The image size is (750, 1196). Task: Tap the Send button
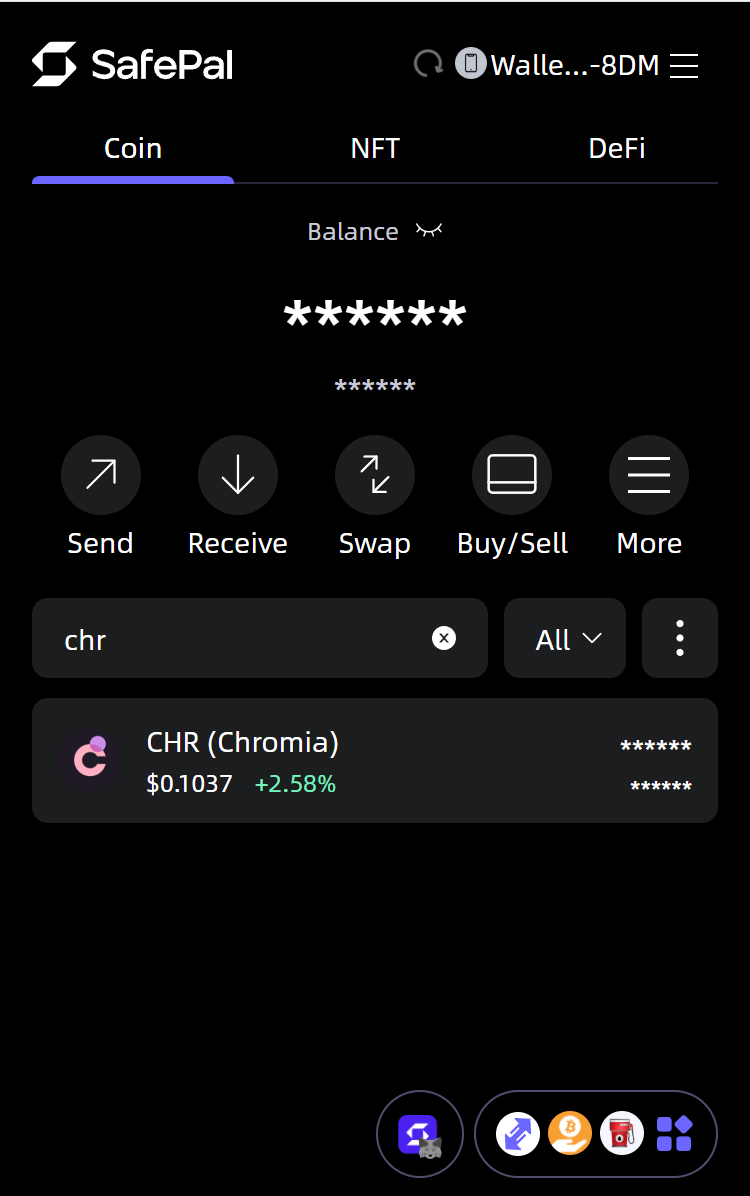click(x=100, y=475)
